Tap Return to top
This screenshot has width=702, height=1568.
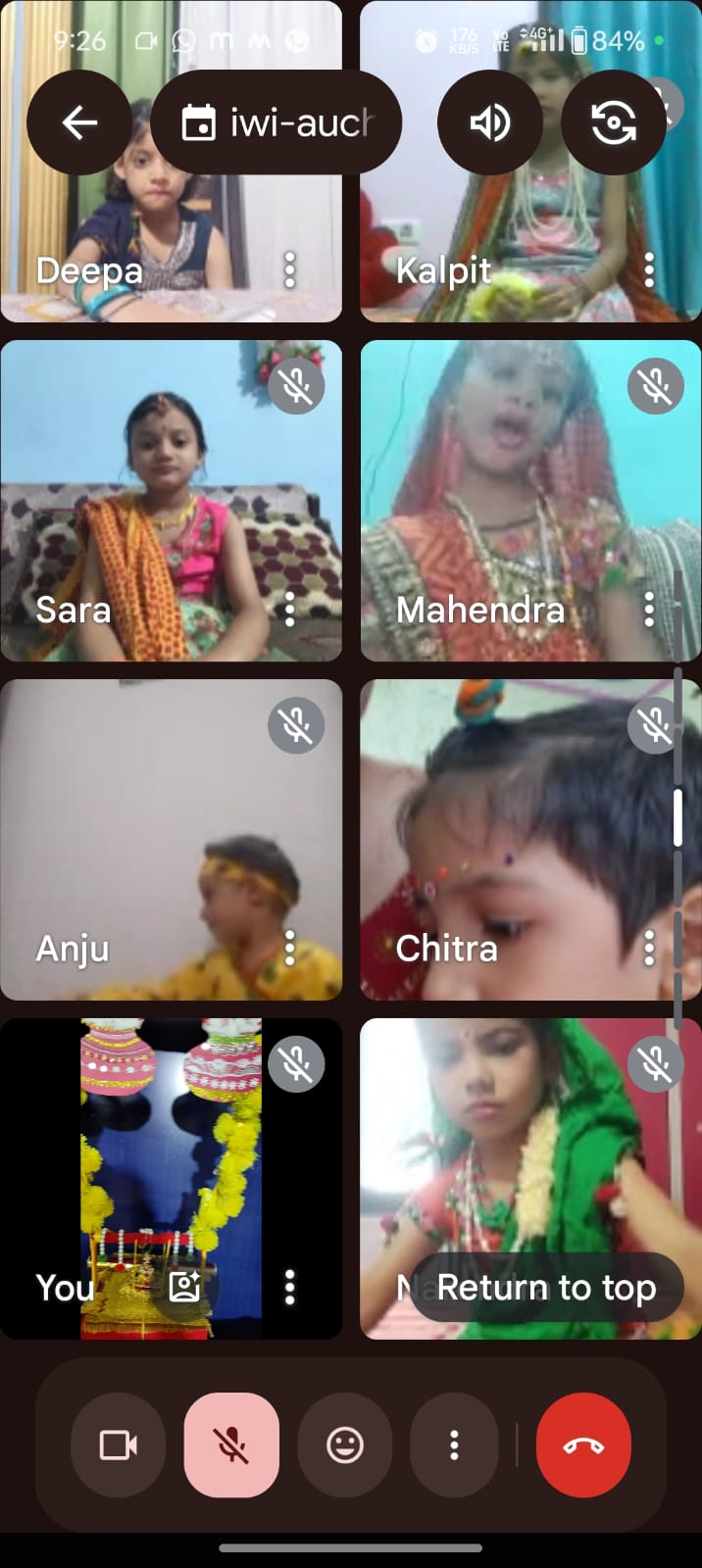coord(546,1287)
